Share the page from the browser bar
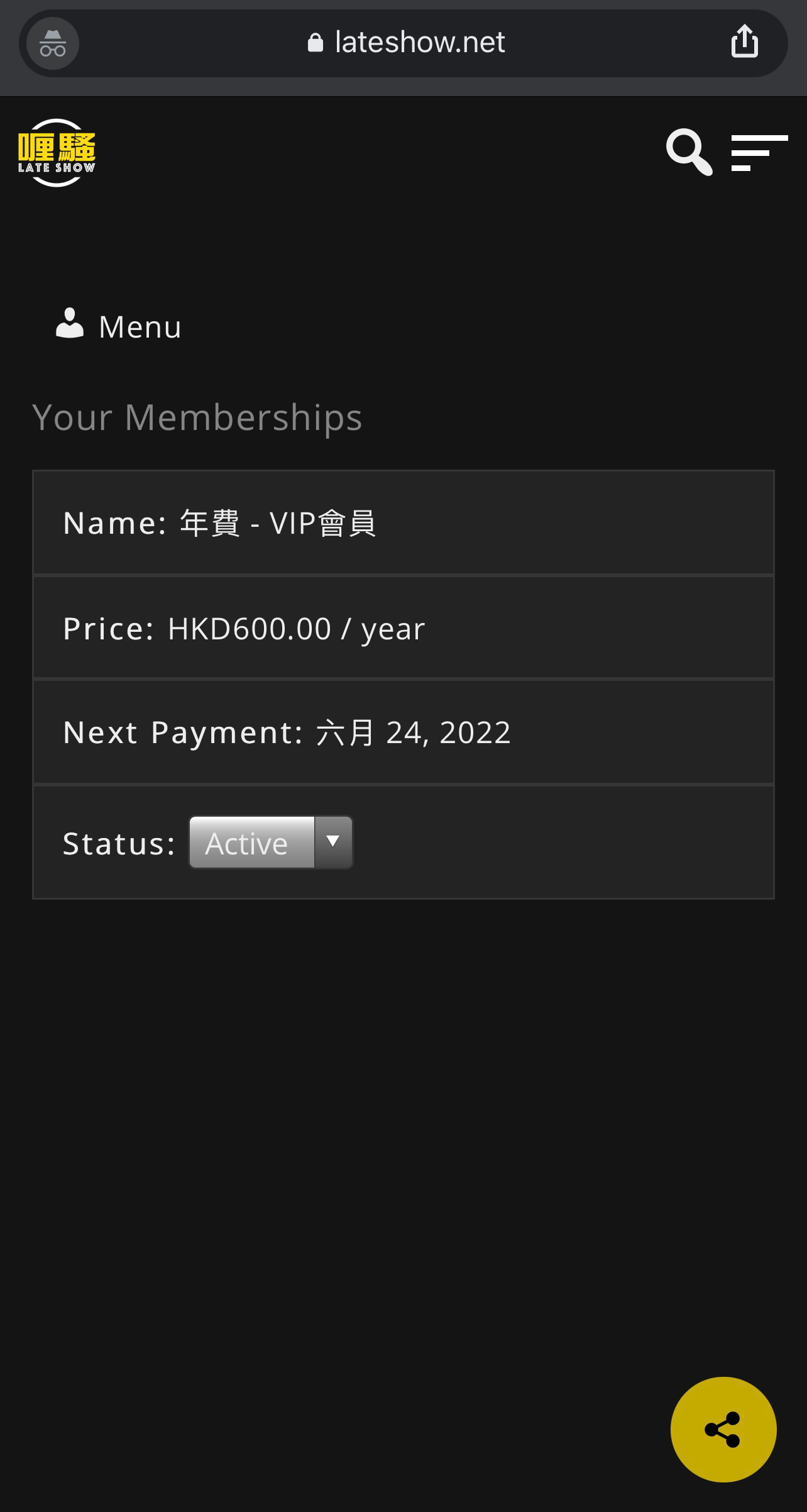 [745, 41]
